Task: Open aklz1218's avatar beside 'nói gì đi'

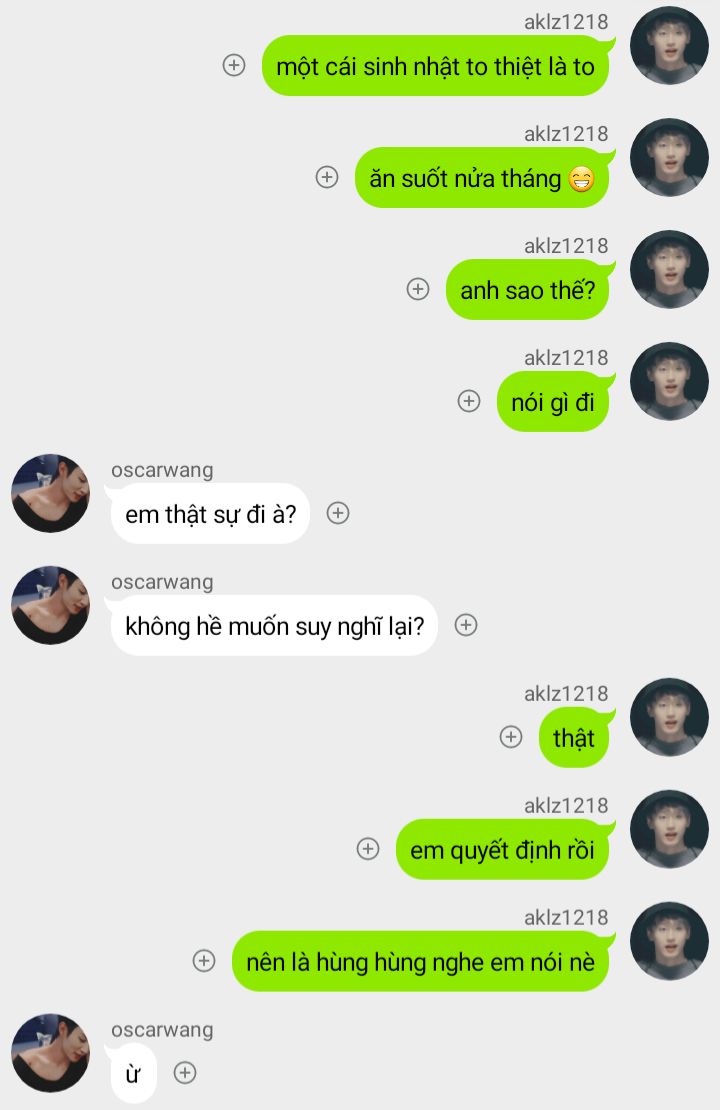Action: (670, 381)
